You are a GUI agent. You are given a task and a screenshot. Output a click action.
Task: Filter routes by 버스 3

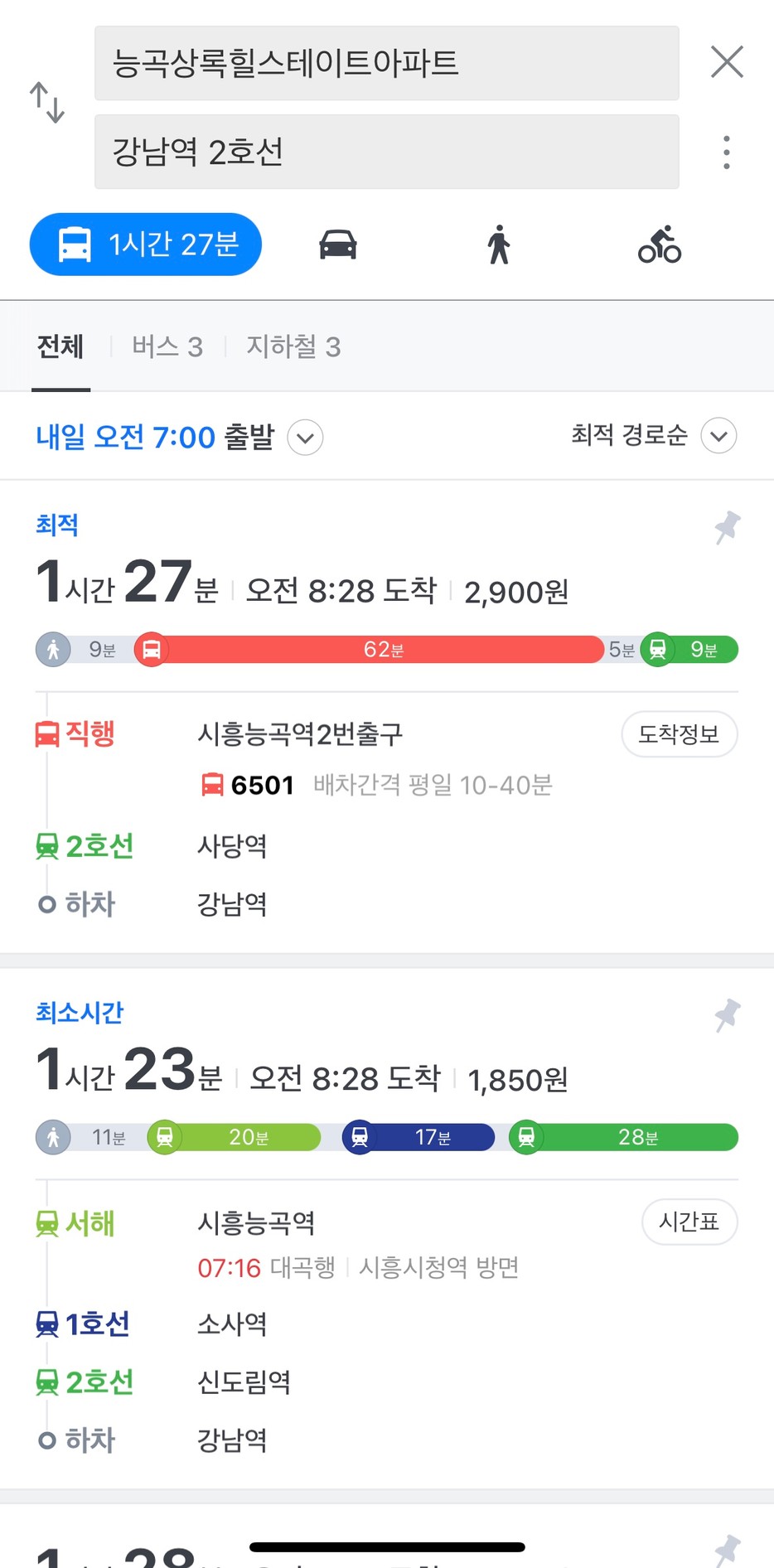pyautogui.click(x=167, y=346)
